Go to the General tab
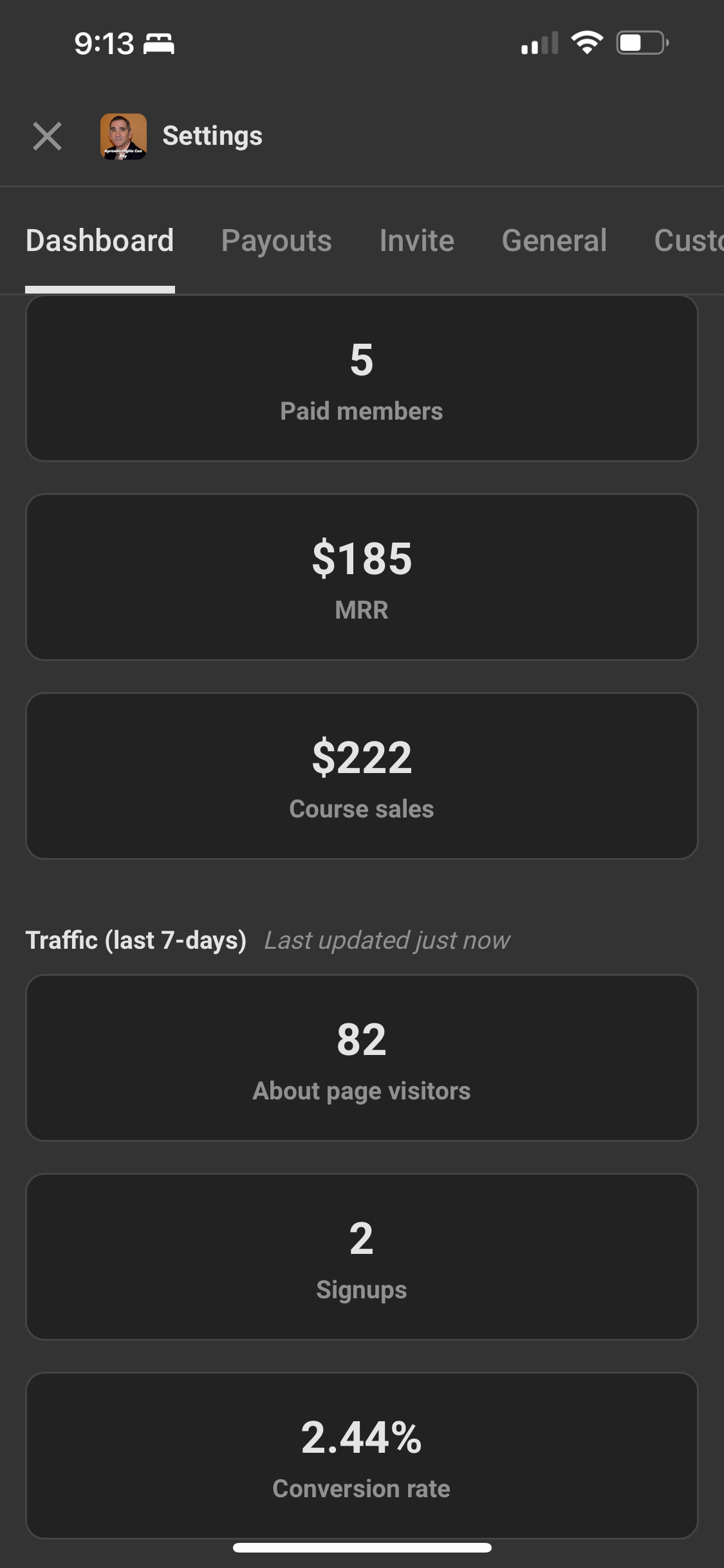 point(554,241)
